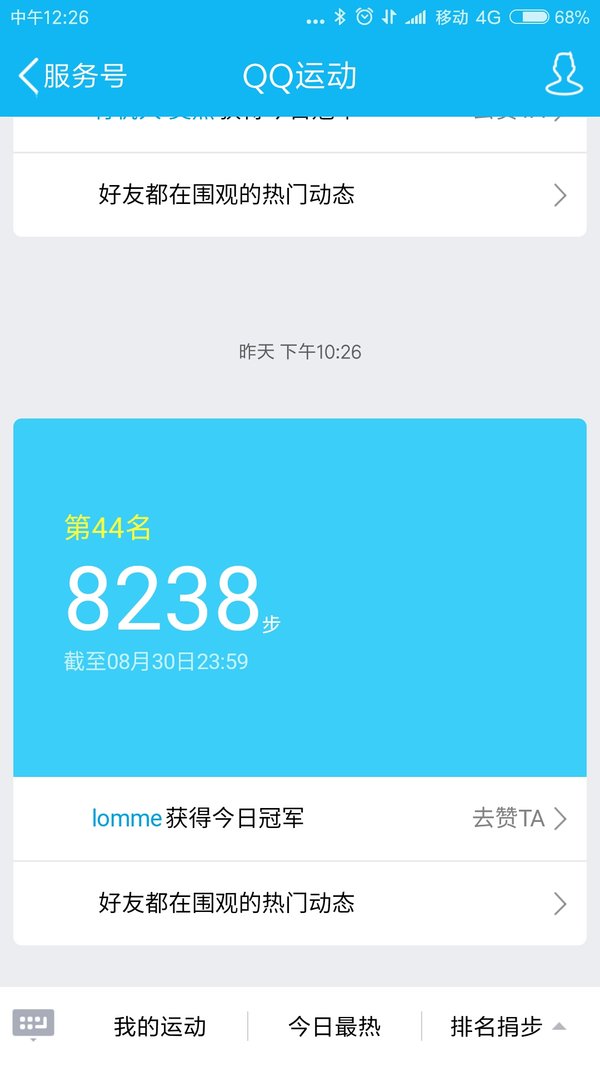Image resolution: width=600 pixels, height=1067 pixels.
Task: Open the 8238 steps ranking card
Action: [300, 597]
